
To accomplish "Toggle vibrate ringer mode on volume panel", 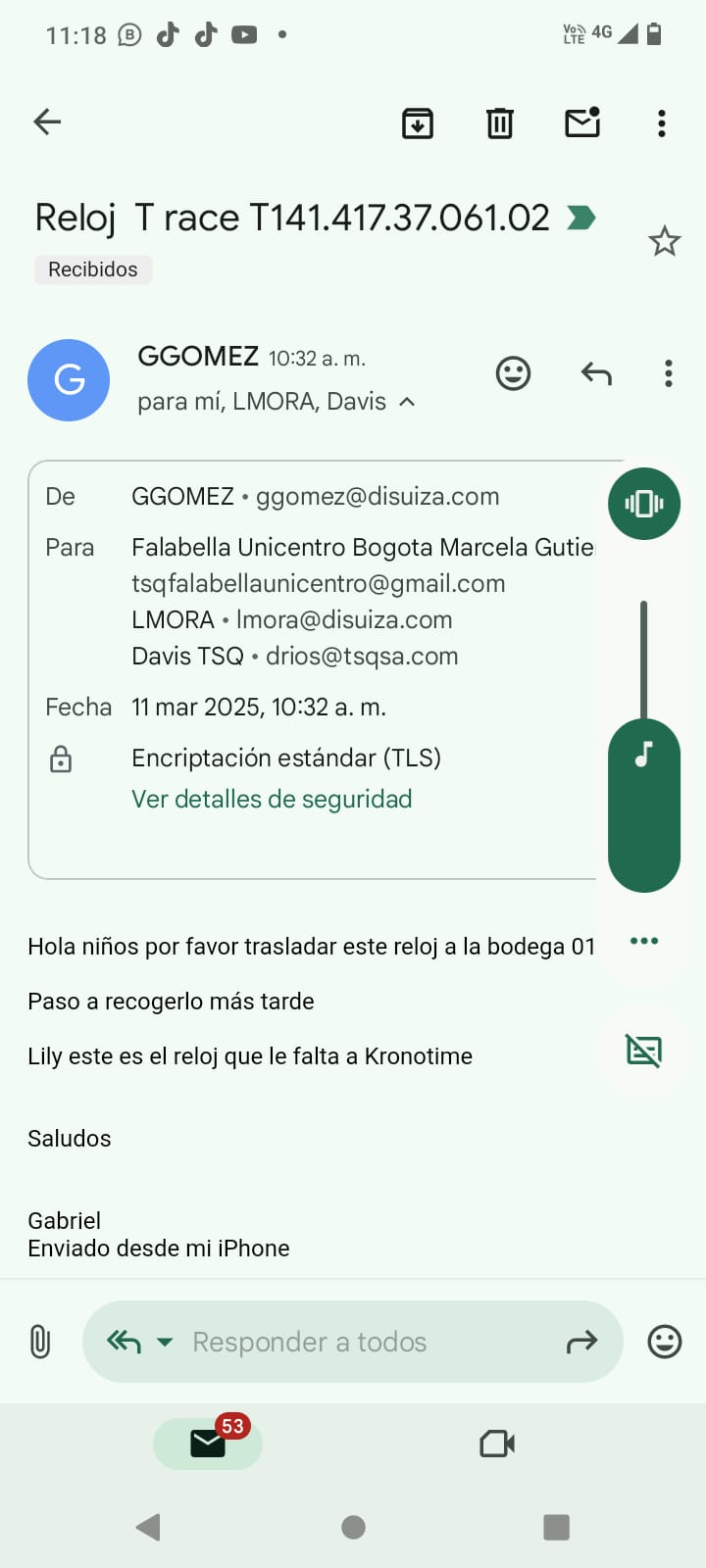I will pos(644,504).
